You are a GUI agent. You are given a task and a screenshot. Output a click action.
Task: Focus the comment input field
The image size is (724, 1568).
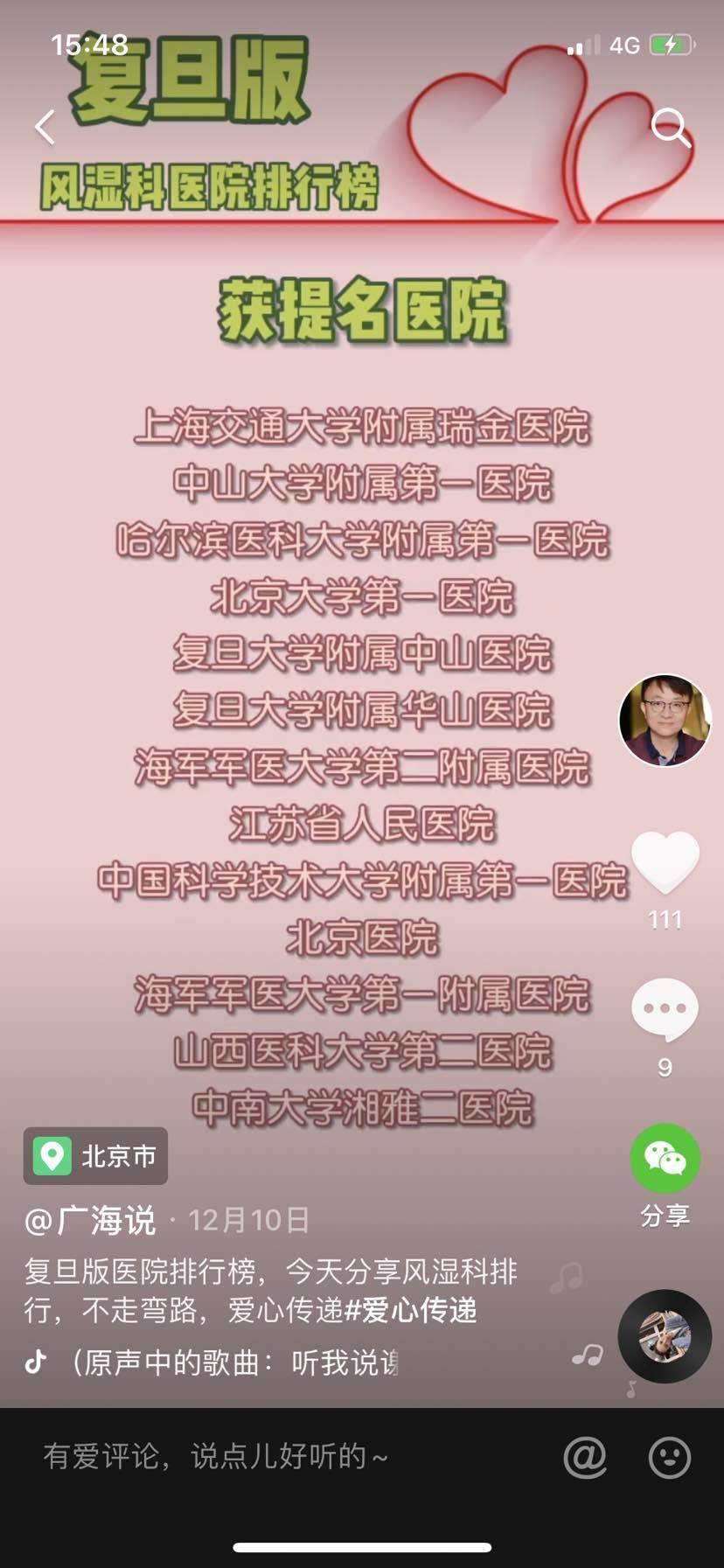pyautogui.click(x=262, y=1456)
